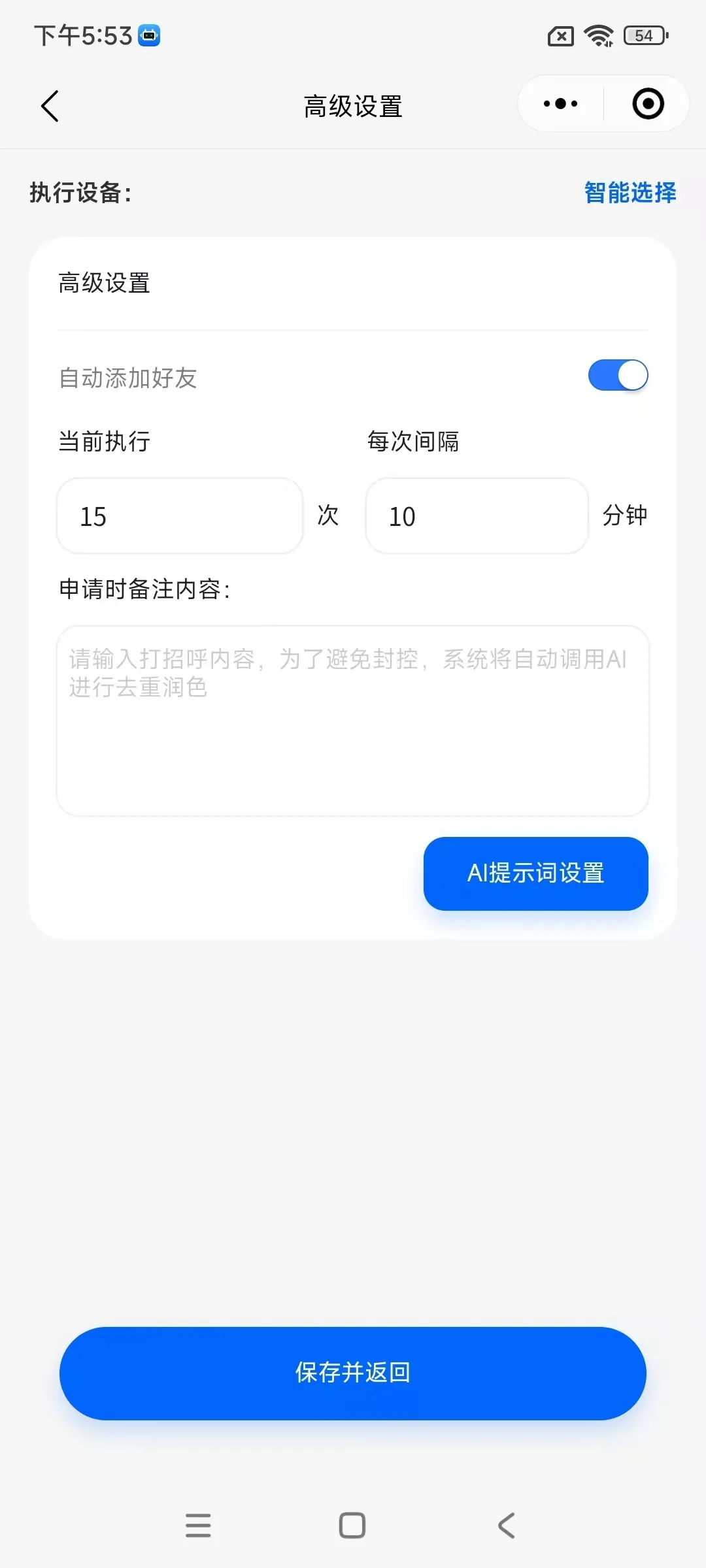Open 智能选择 device selection
Image resolution: width=706 pixels, height=1568 pixels.
click(x=630, y=193)
